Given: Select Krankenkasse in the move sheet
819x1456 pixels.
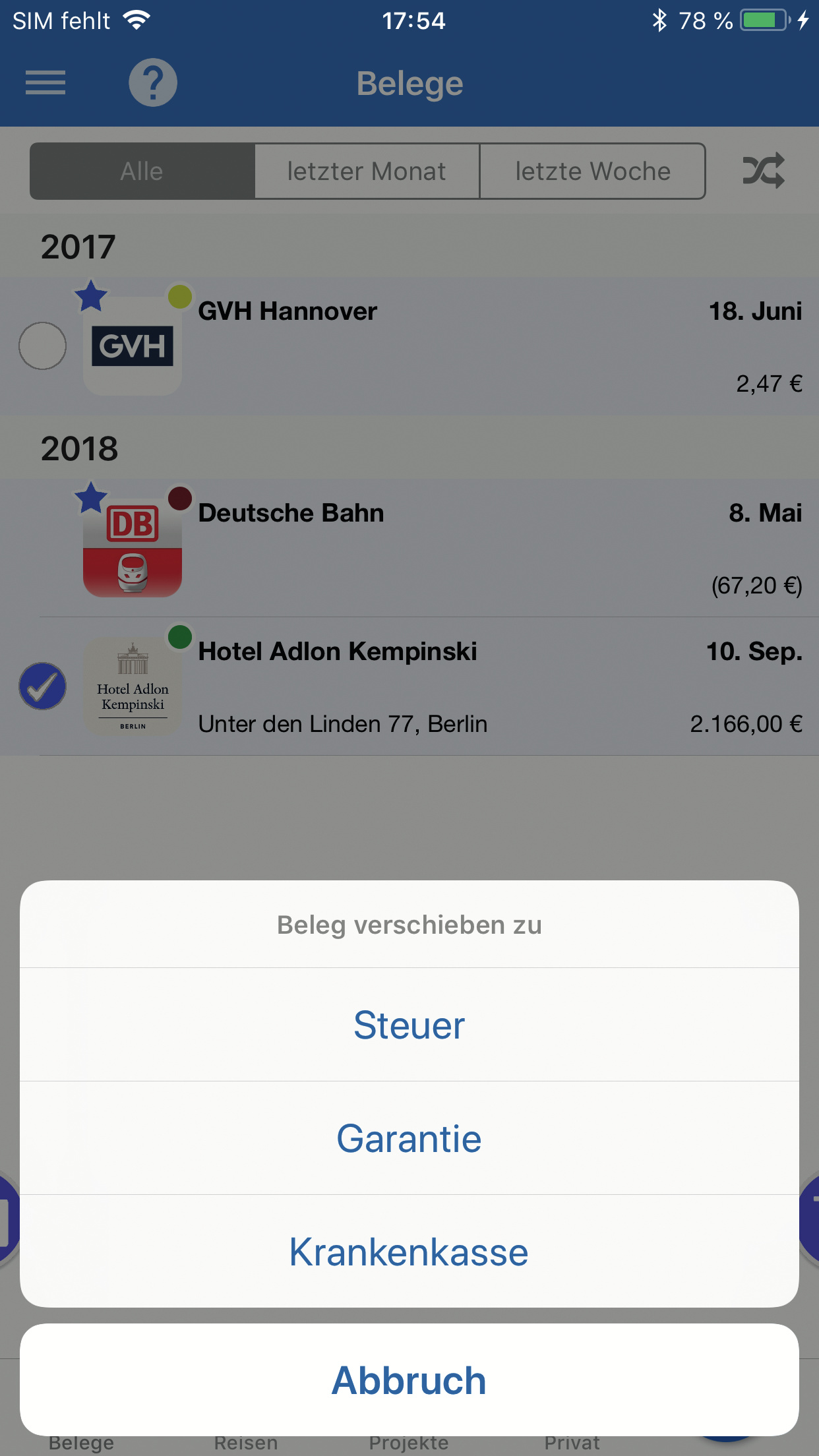Looking at the screenshot, I should pos(409,1252).
